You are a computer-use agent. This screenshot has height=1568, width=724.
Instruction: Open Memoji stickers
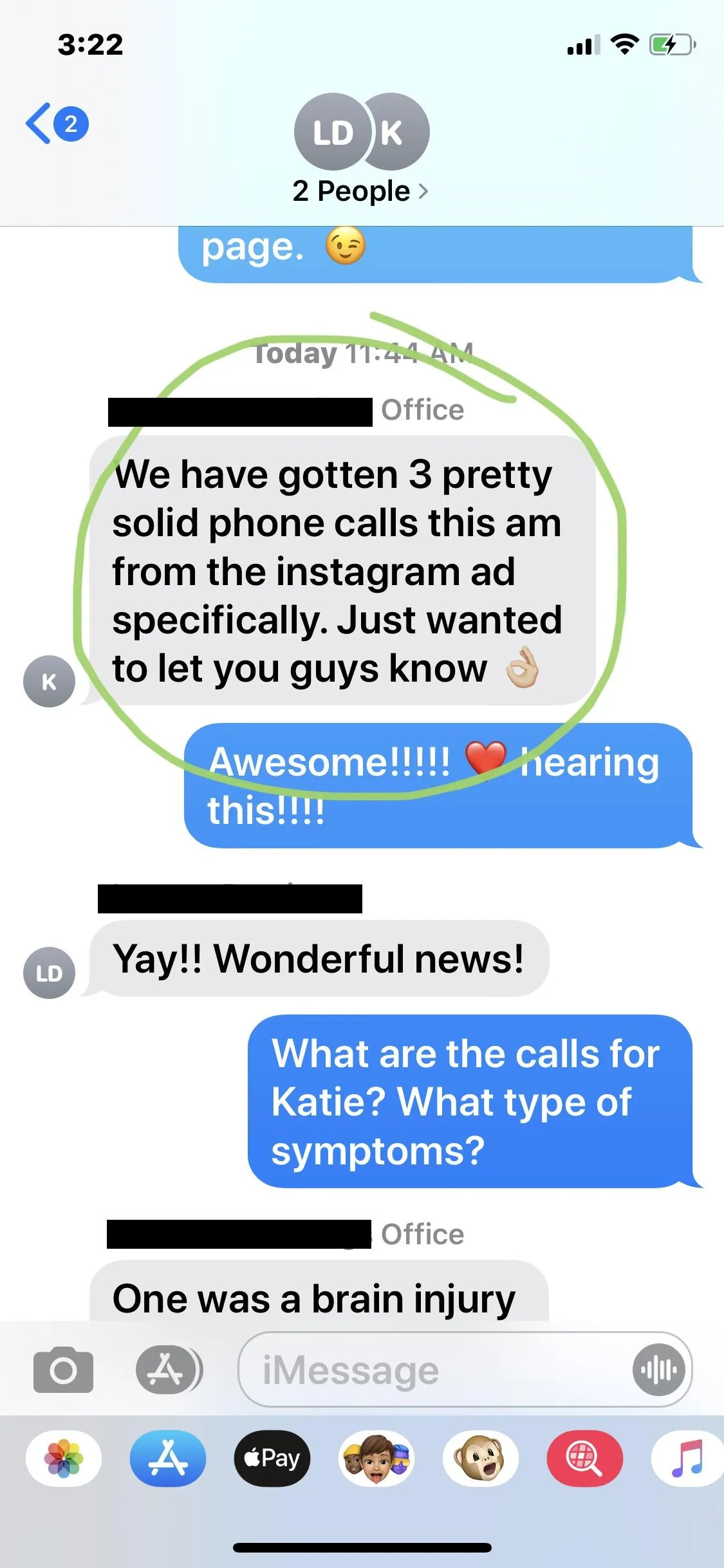[x=376, y=1459]
